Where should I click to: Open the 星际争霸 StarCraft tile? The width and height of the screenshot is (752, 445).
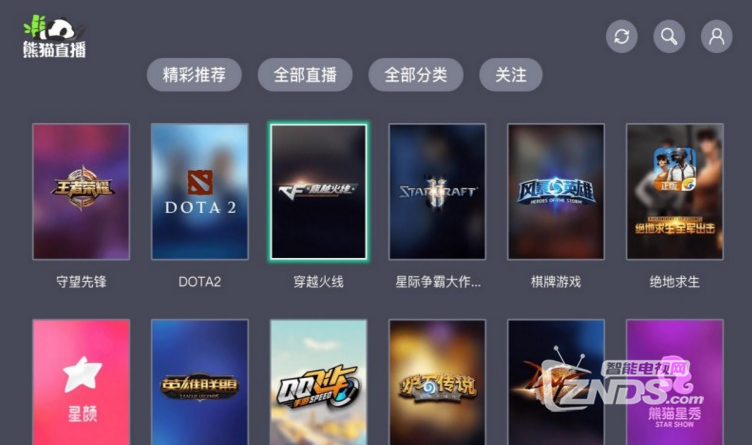pos(437,191)
